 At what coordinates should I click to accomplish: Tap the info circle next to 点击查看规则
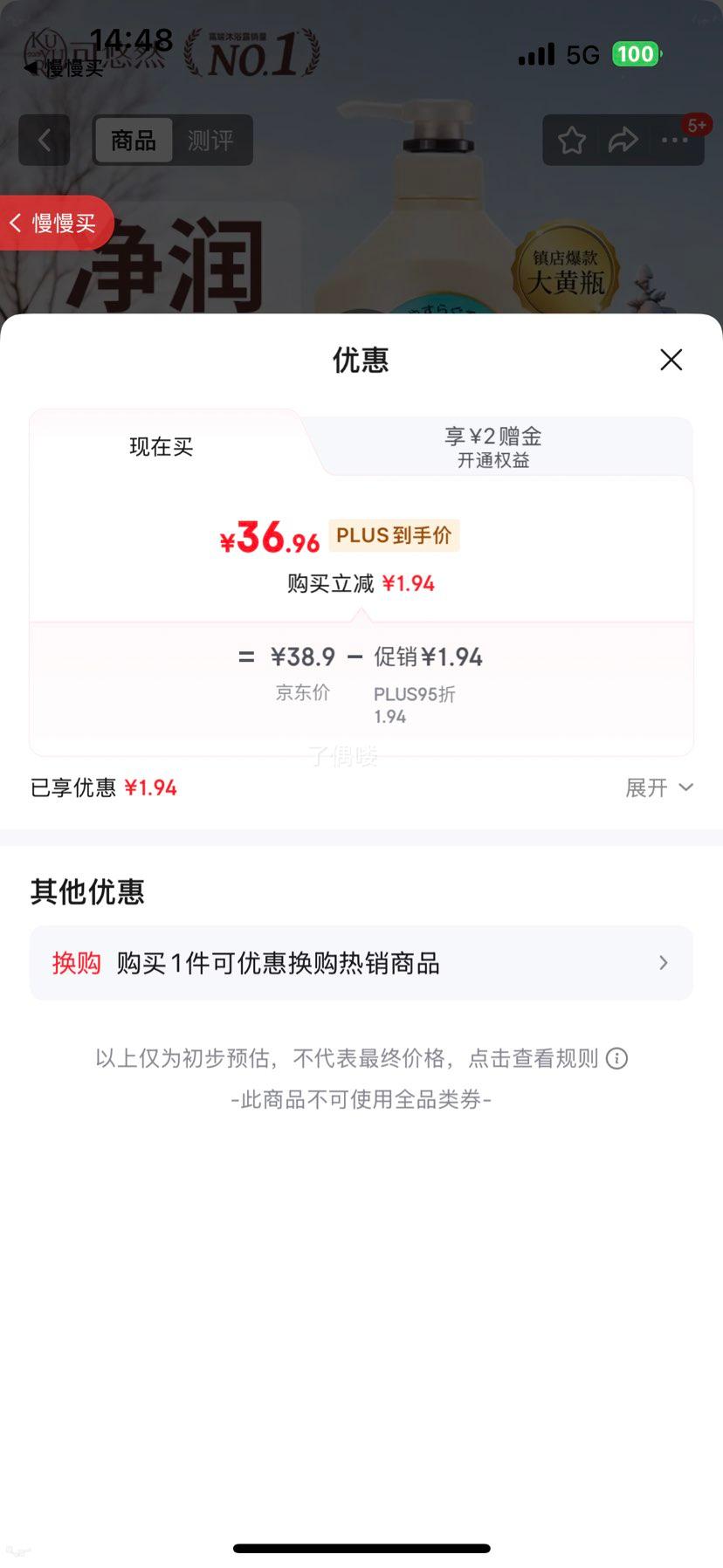coord(616,1058)
